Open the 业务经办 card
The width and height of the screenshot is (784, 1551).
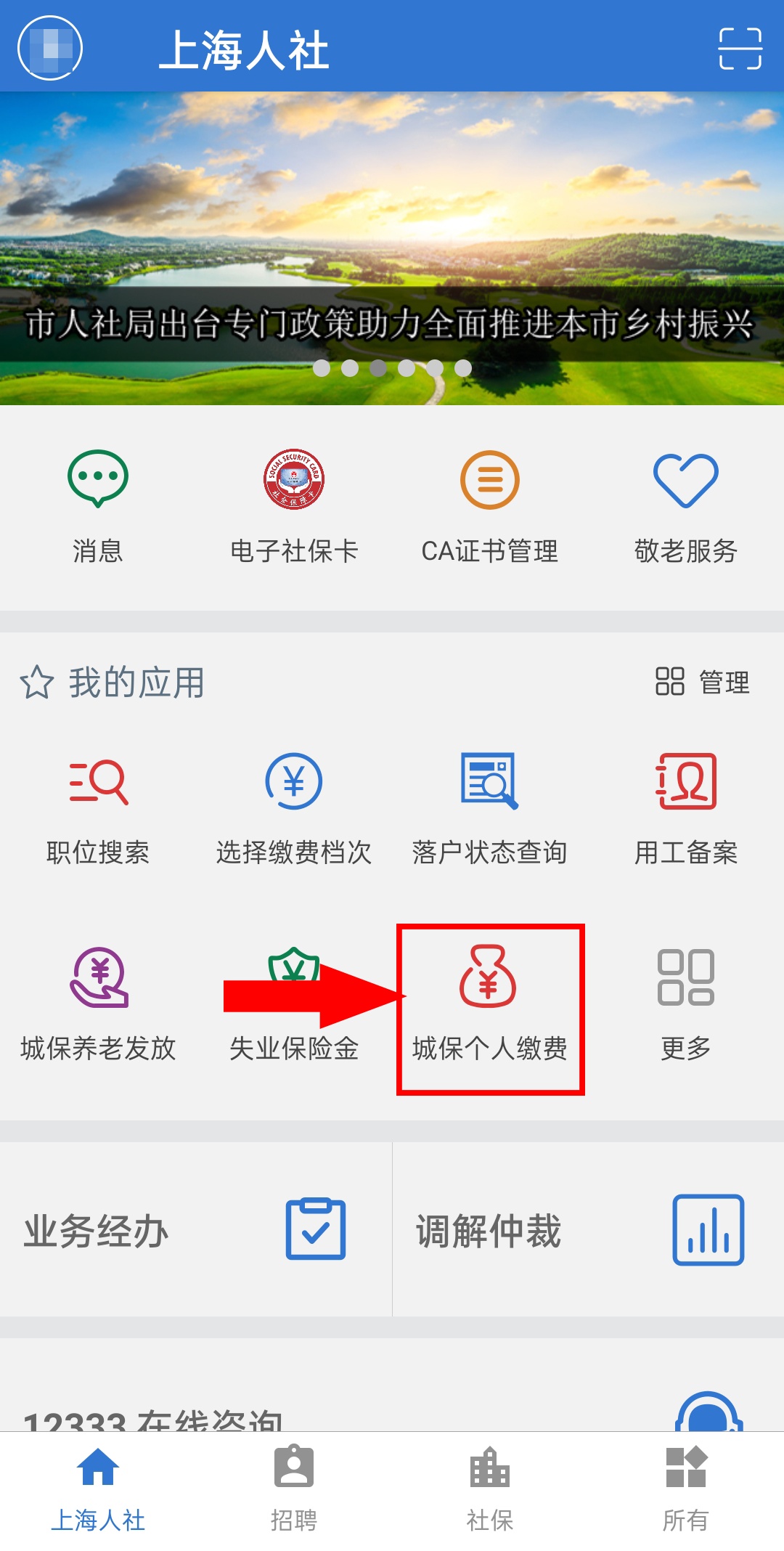tap(195, 1230)
